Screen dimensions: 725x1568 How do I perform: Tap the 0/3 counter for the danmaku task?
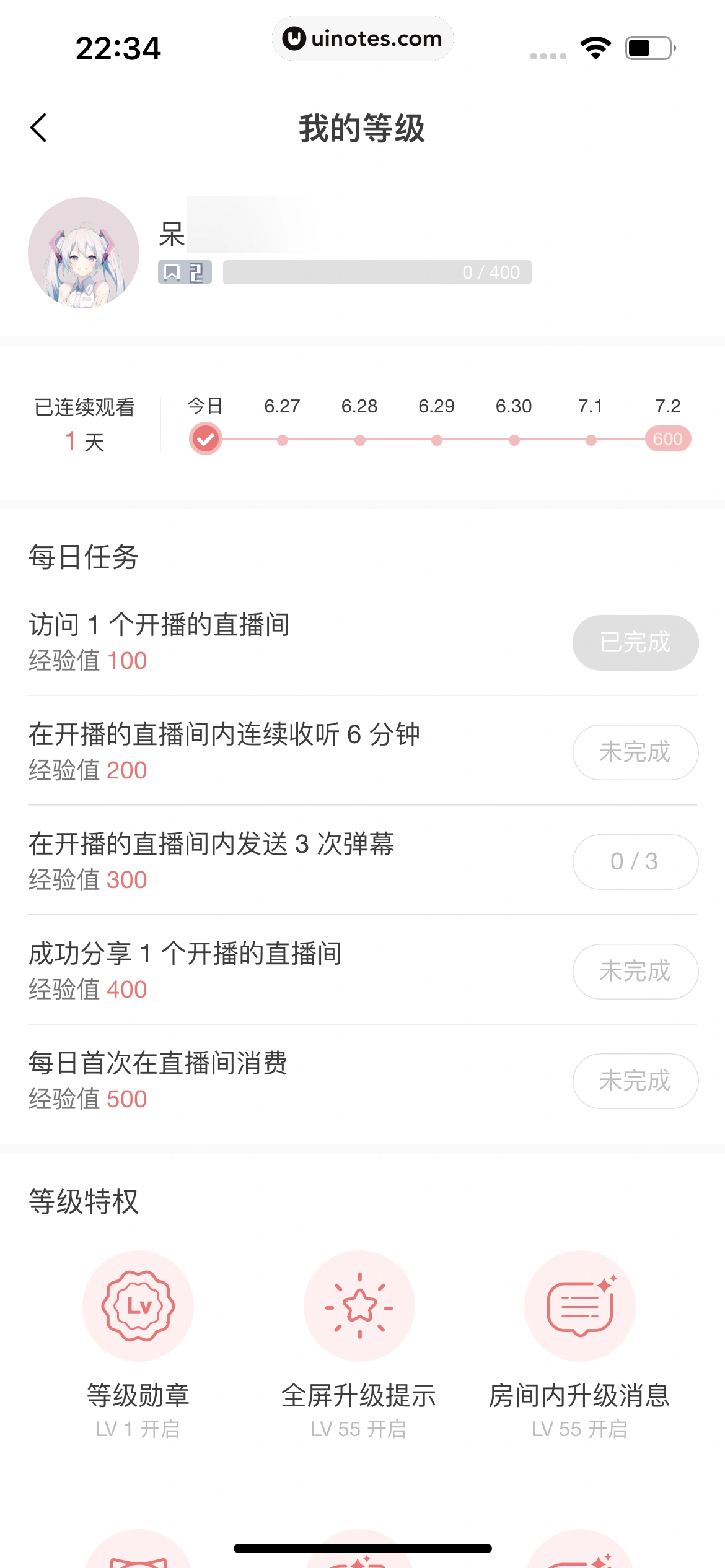click(635, 861)
